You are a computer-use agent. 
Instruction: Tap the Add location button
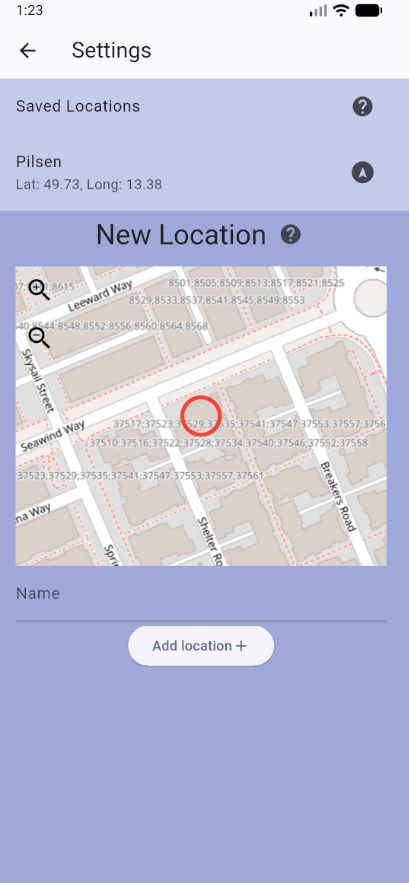pos(201,646)
